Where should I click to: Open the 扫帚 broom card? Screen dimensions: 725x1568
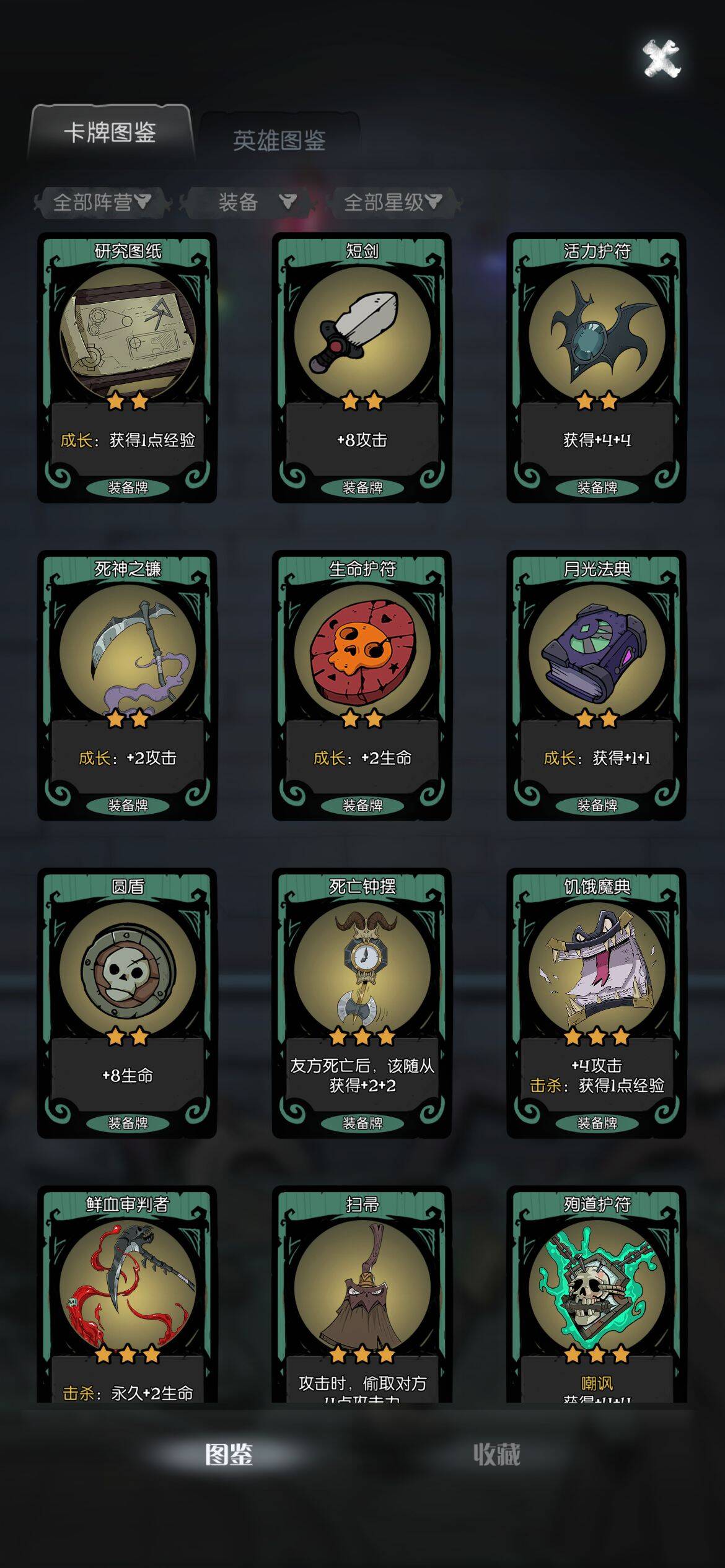click(x=362, y=1294)
